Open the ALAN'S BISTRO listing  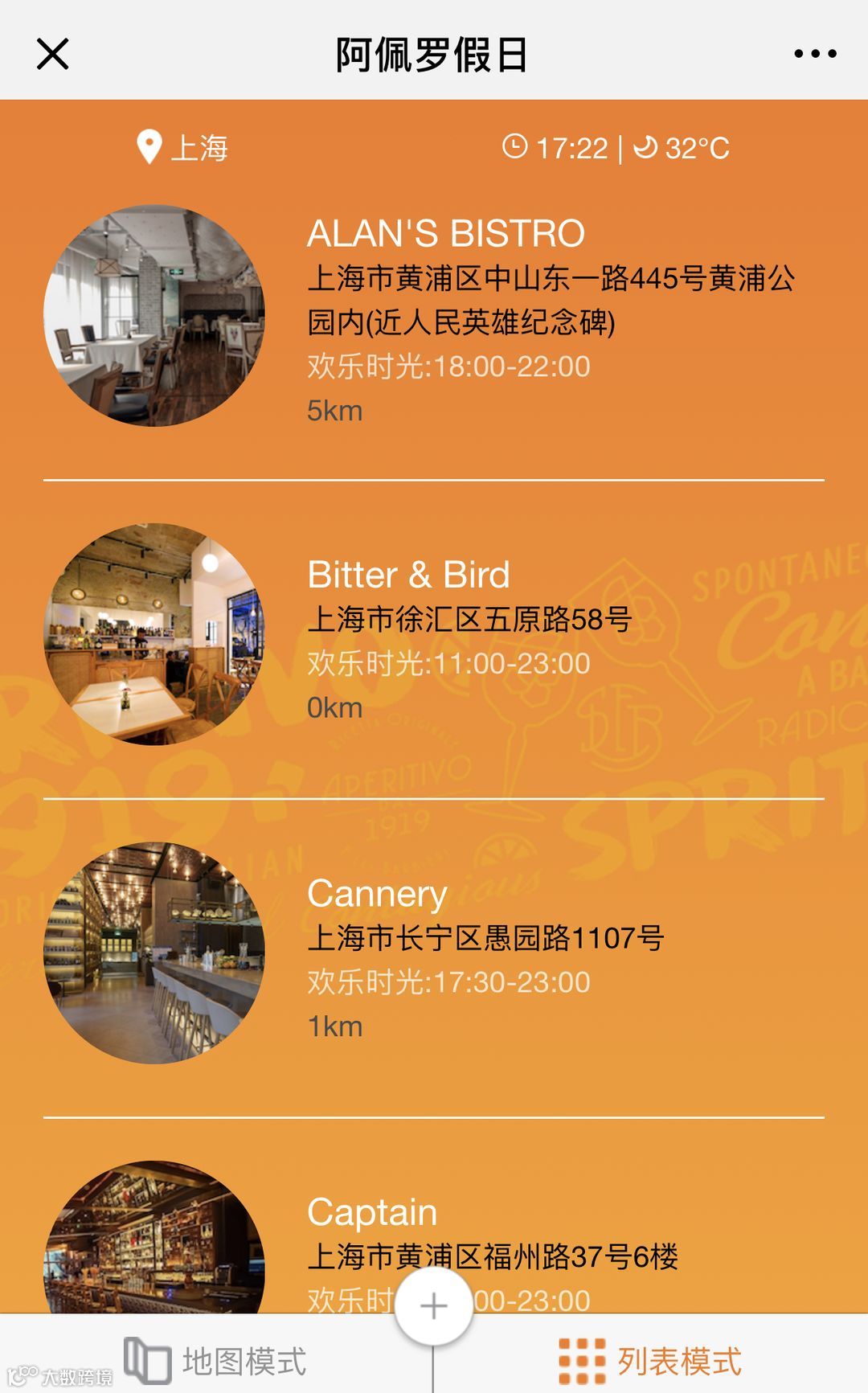[x=445, y=234]
